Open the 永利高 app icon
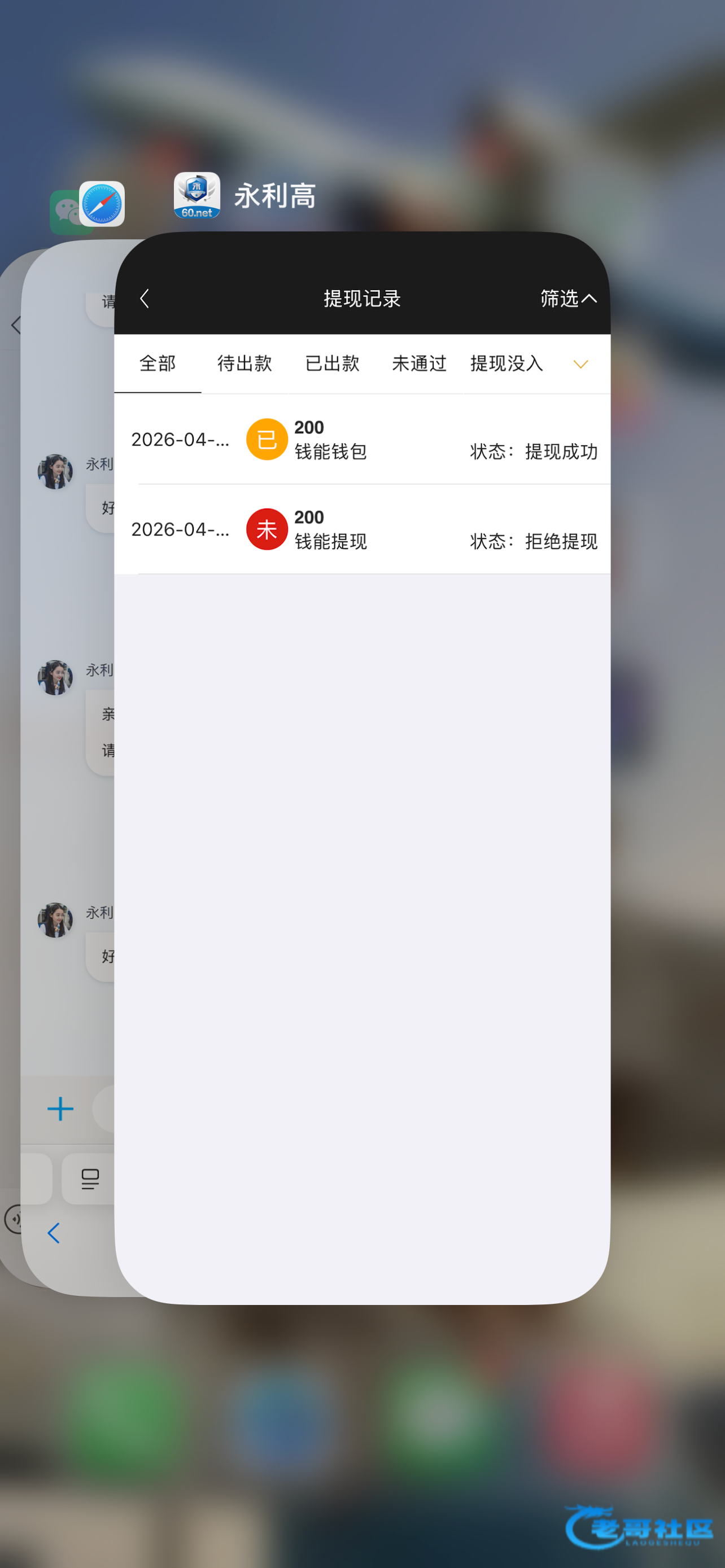Viewport: 725px width, 1568px height. point(196,195)
